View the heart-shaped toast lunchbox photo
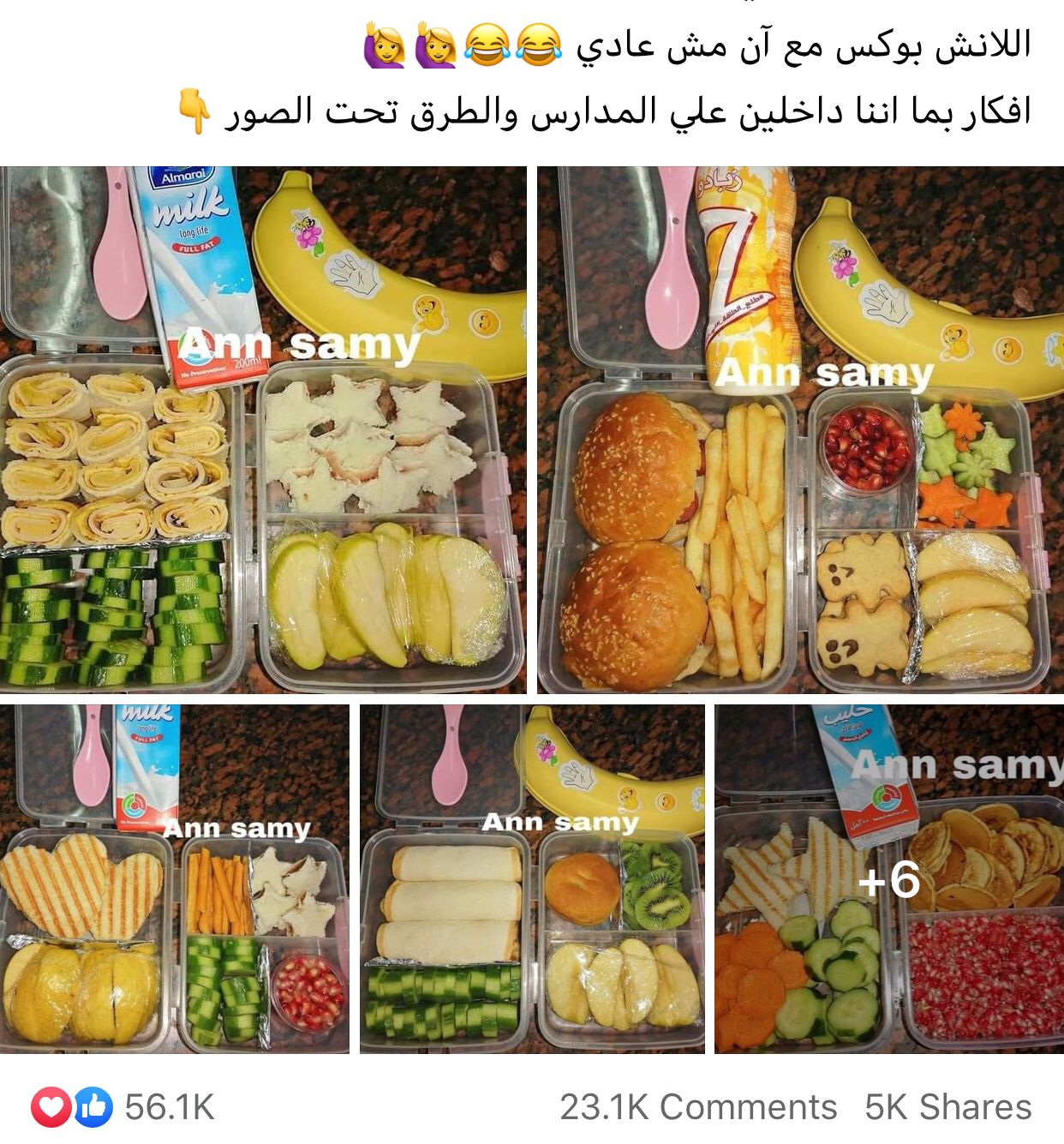 point(175,878)
